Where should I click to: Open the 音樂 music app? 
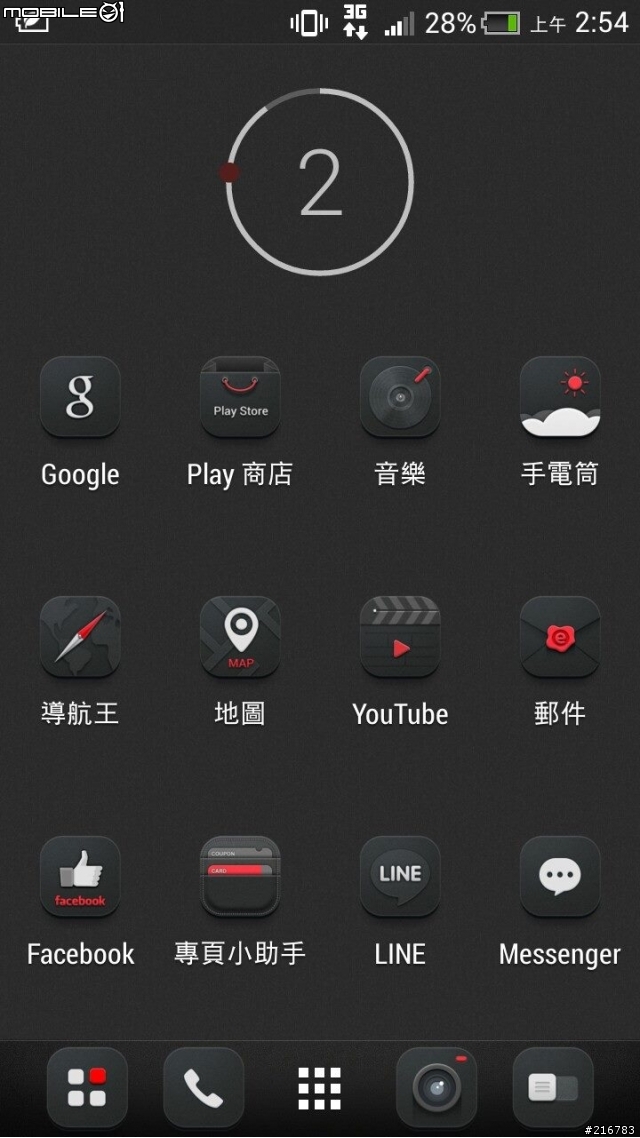(400, 397)
